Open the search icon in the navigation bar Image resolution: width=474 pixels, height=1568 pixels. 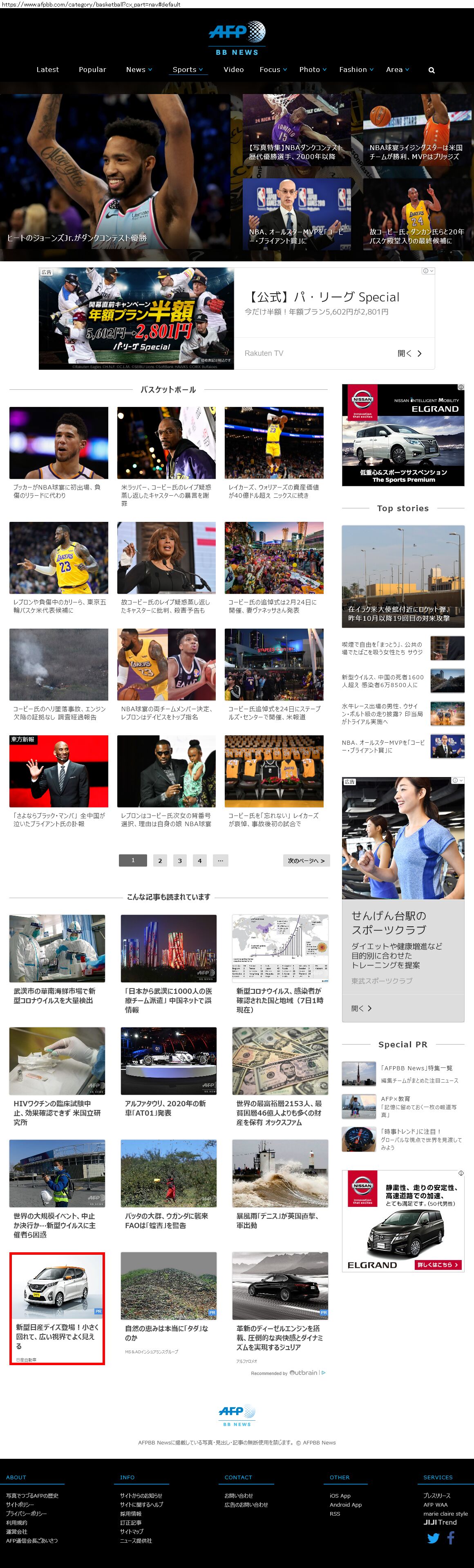point(432,71)
